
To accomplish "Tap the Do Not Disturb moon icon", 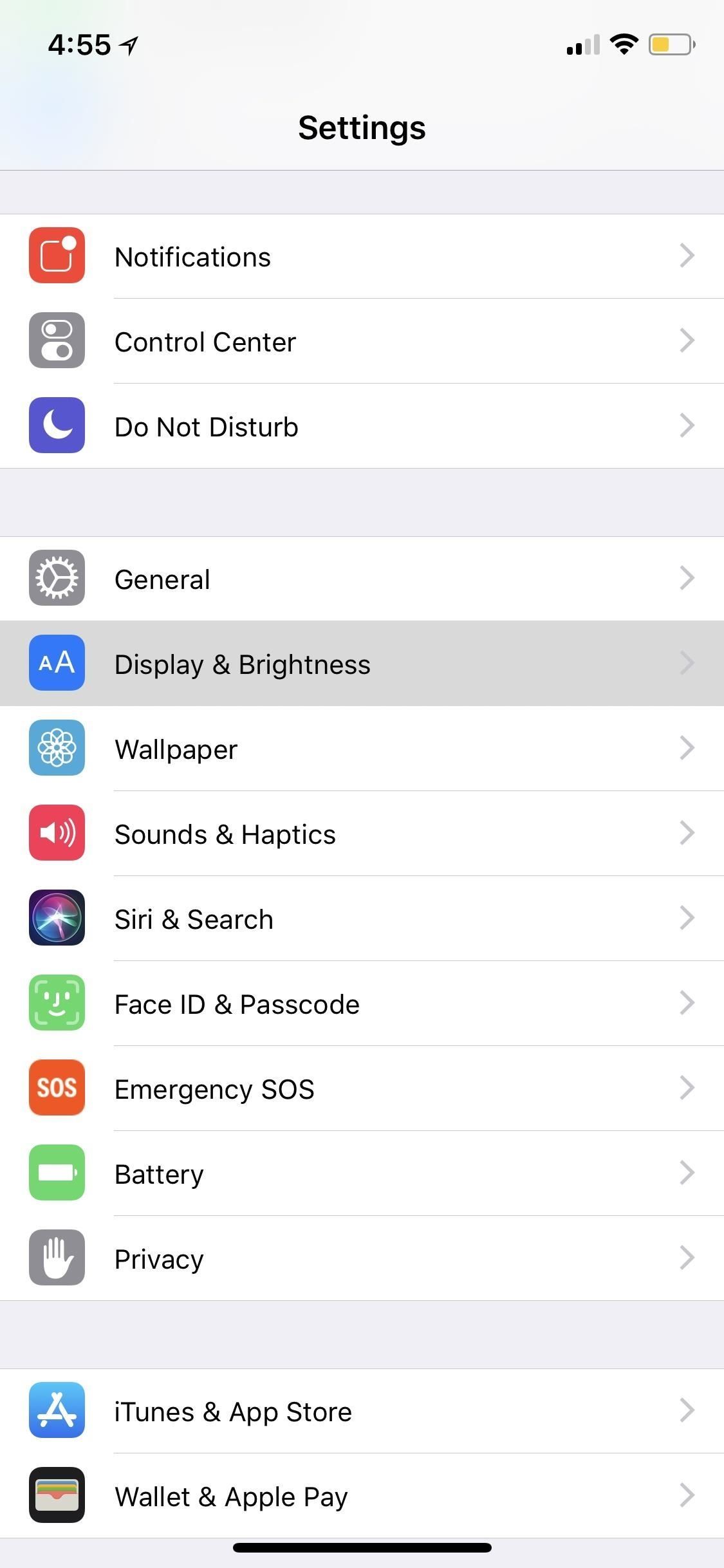I will pos(57,426).
